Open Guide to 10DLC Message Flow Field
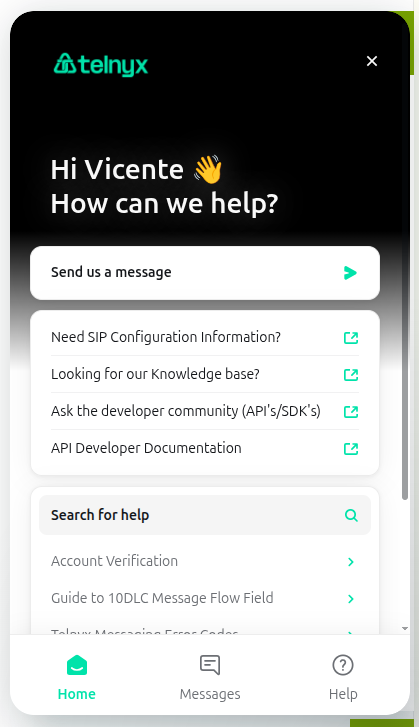The image size is (419, 727). coord(205,598)
